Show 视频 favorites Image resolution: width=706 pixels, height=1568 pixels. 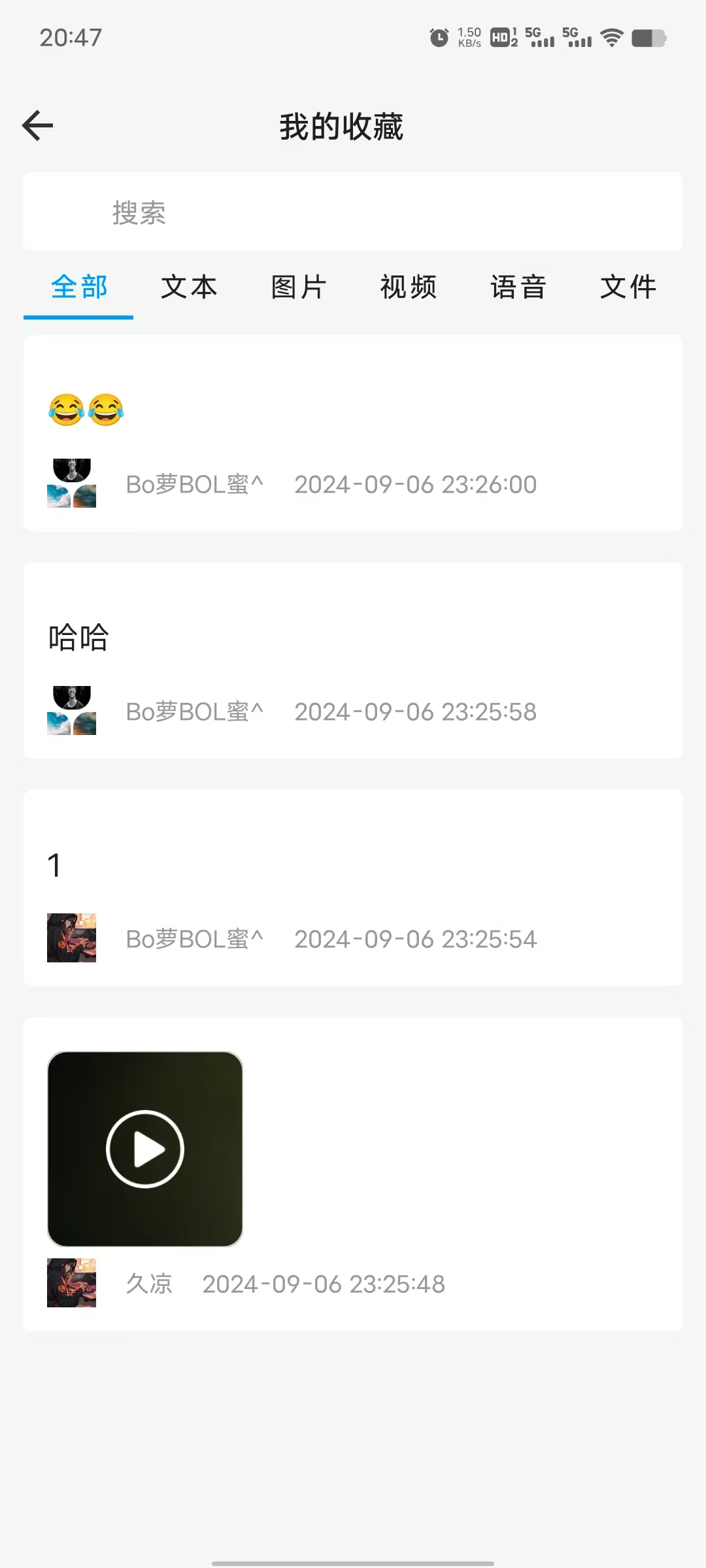[409, 287]
